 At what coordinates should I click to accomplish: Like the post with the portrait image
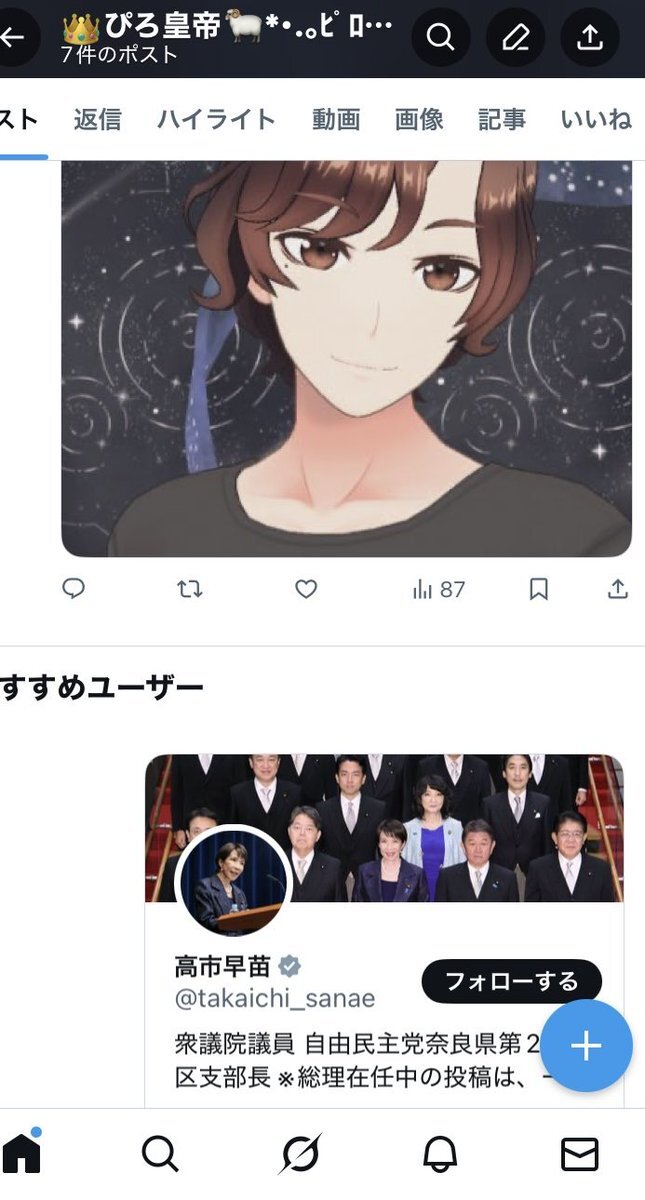pyautogui.click(x=306, y=589)
